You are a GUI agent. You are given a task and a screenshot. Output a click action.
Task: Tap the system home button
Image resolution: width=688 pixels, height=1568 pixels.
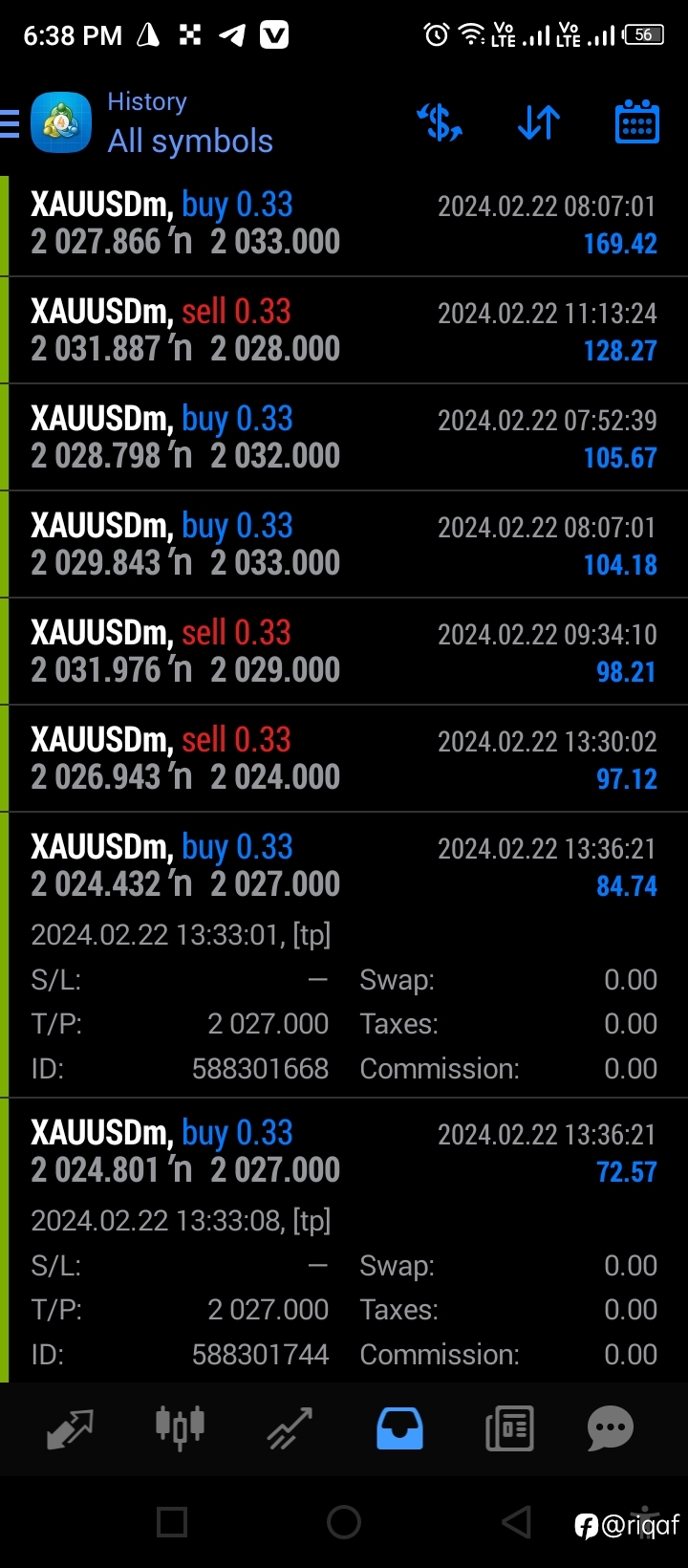(344, 1521)
